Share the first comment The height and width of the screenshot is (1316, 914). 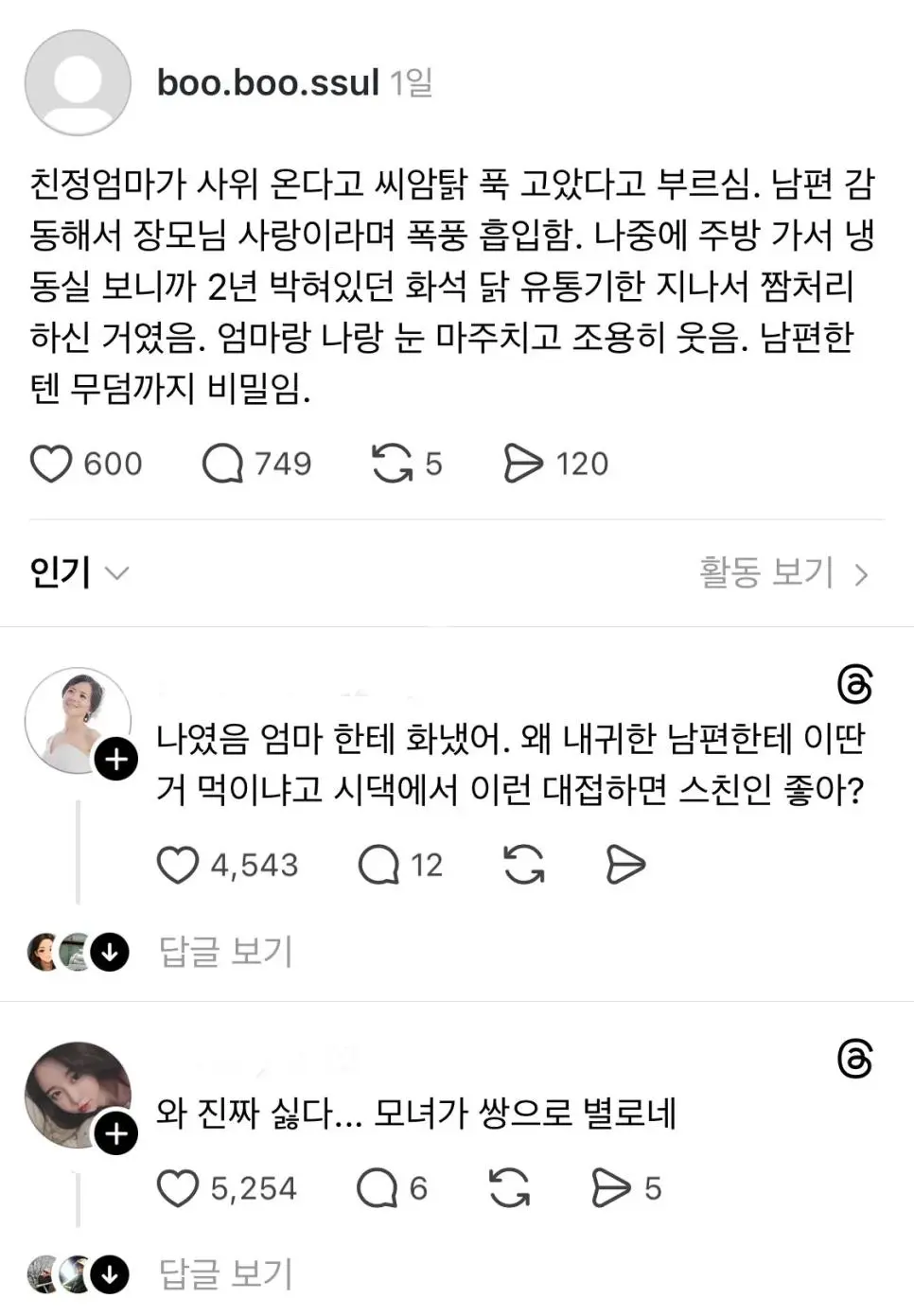(x=624, y=863)
